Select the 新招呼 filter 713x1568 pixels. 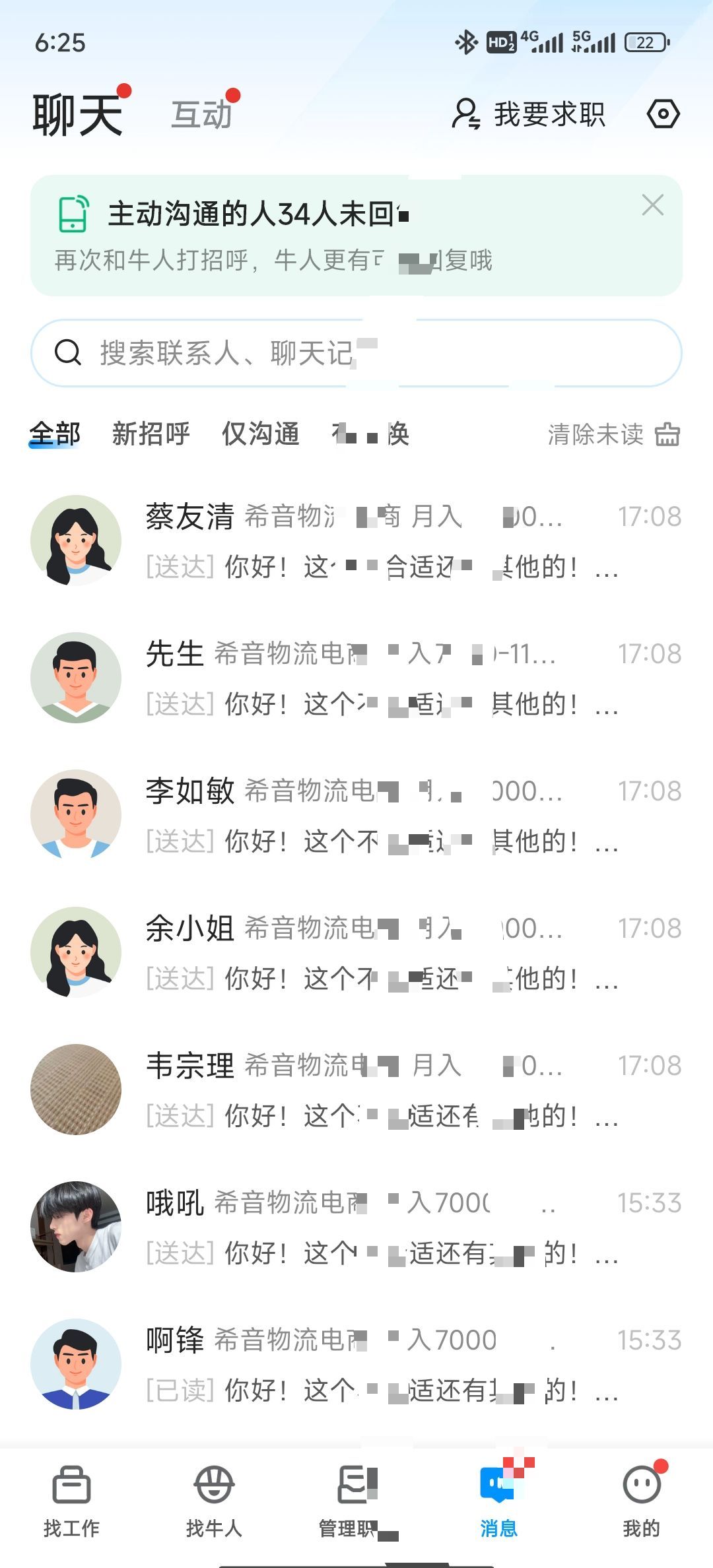[151, 434]
